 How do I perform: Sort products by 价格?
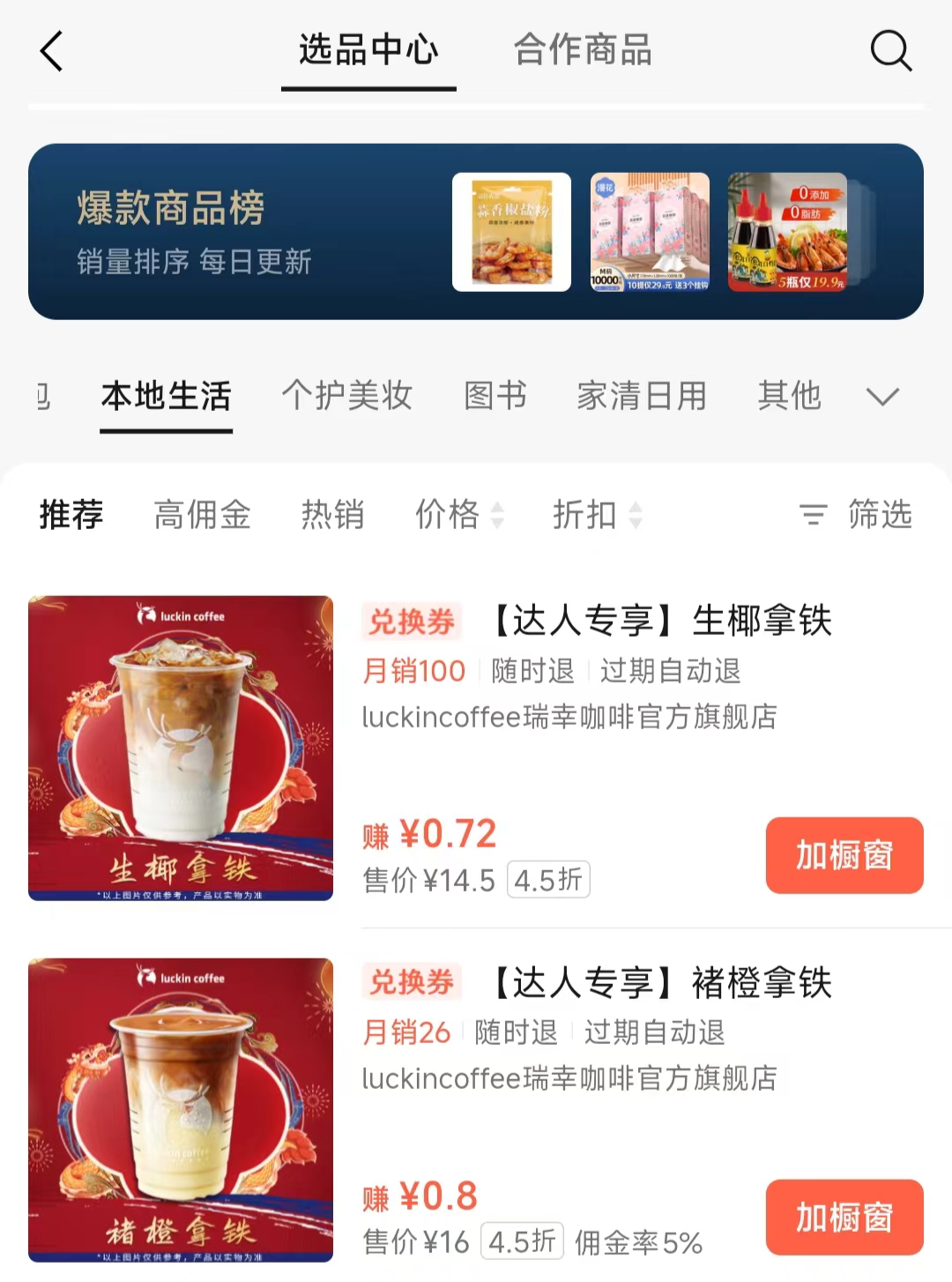[x=458, y=514]
